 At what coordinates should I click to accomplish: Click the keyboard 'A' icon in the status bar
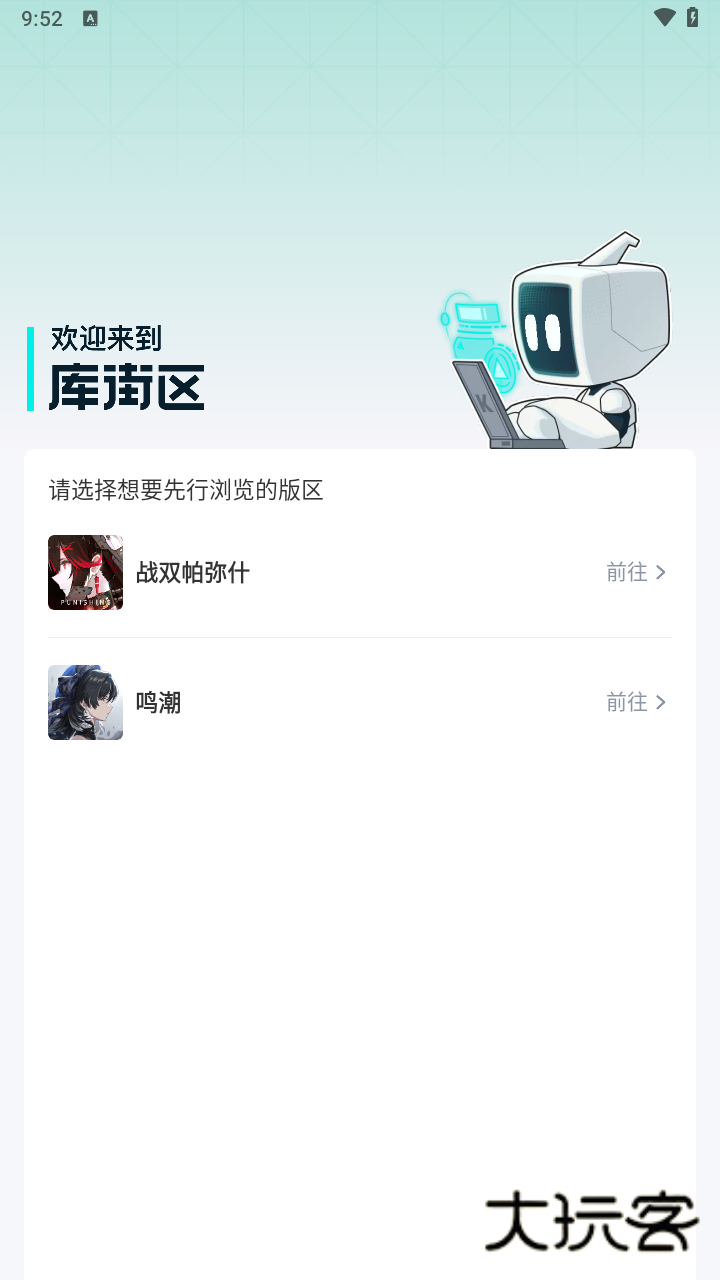pyautogui.click(x=90, y=18)
